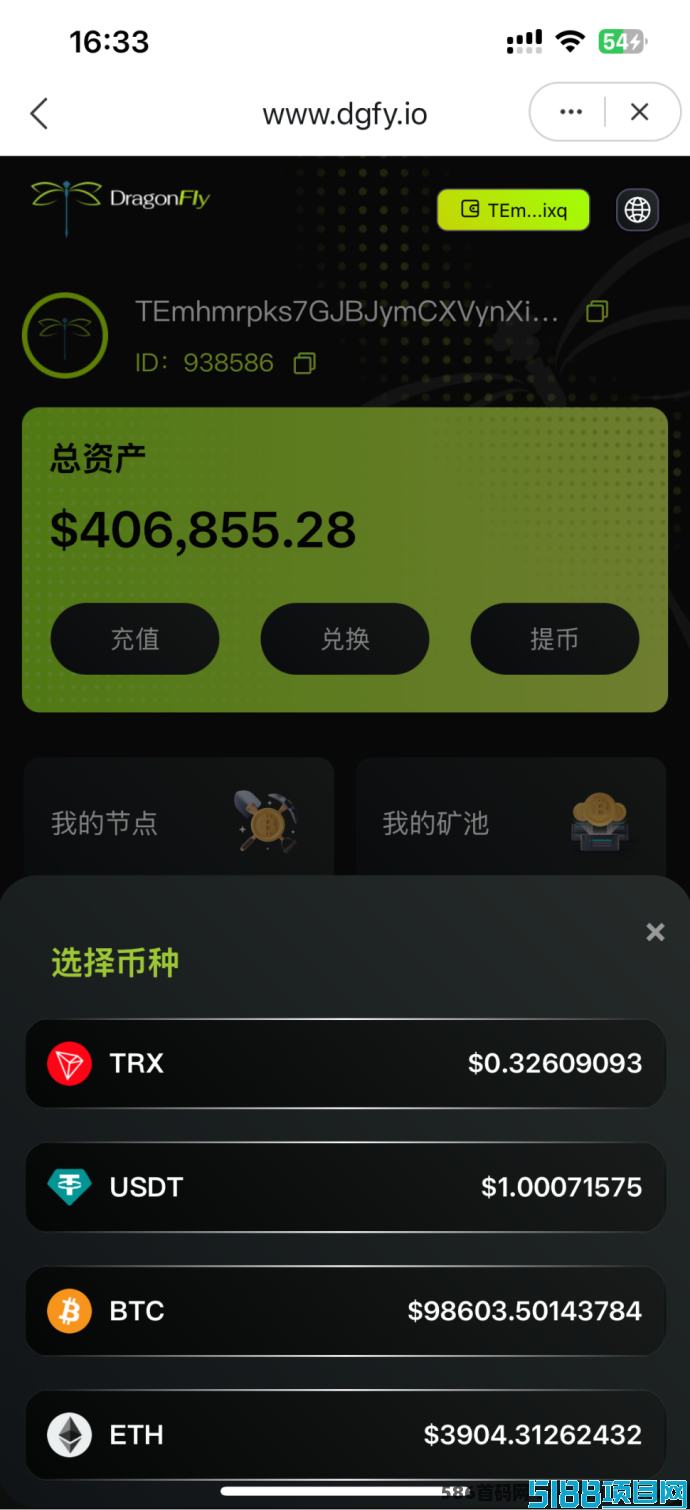This screenshot has width=690, height=1510.
Task: Open the TEm...ixq wallet button
Action: 513,210
